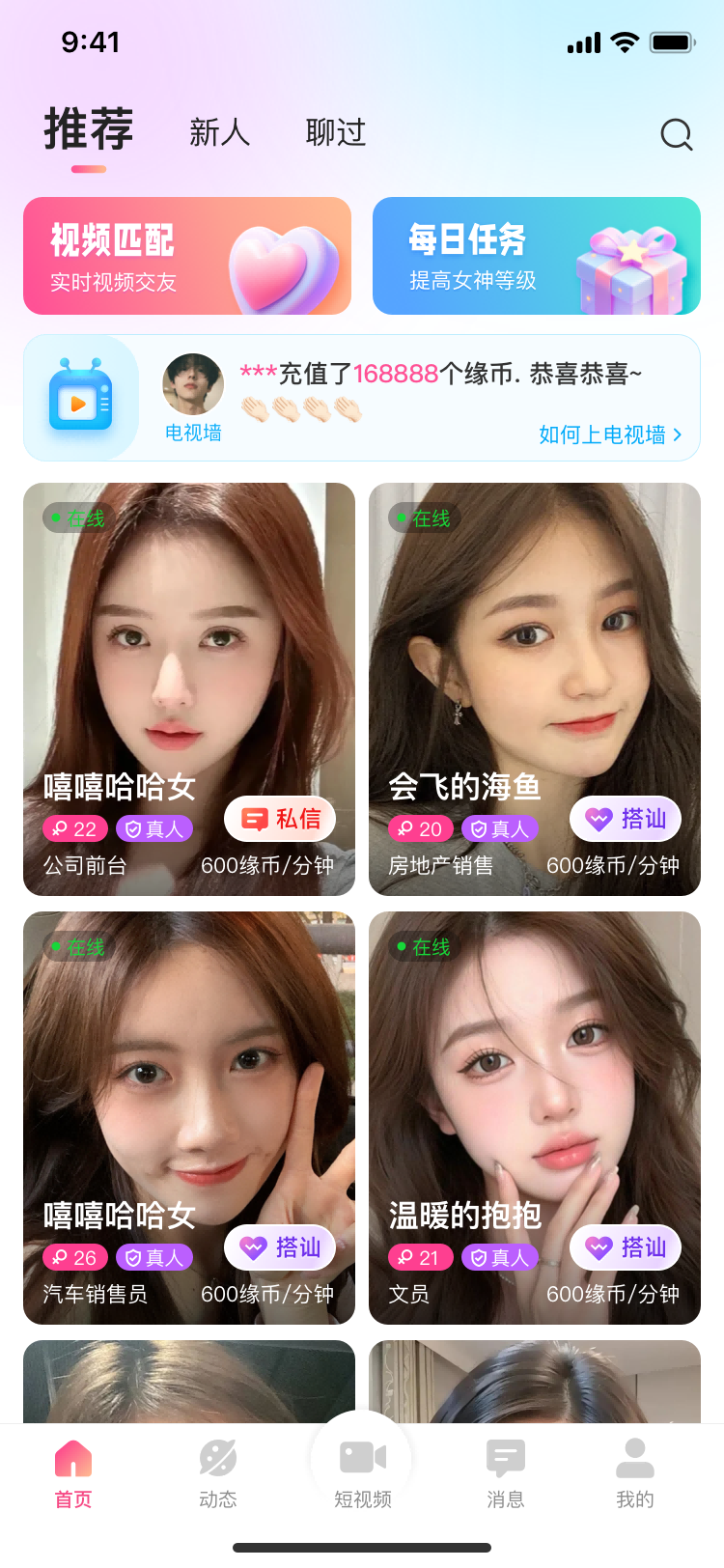Open the 如何上电视墙 link
The height and width of the screenshot is (1568, 724).
[610, 434]
